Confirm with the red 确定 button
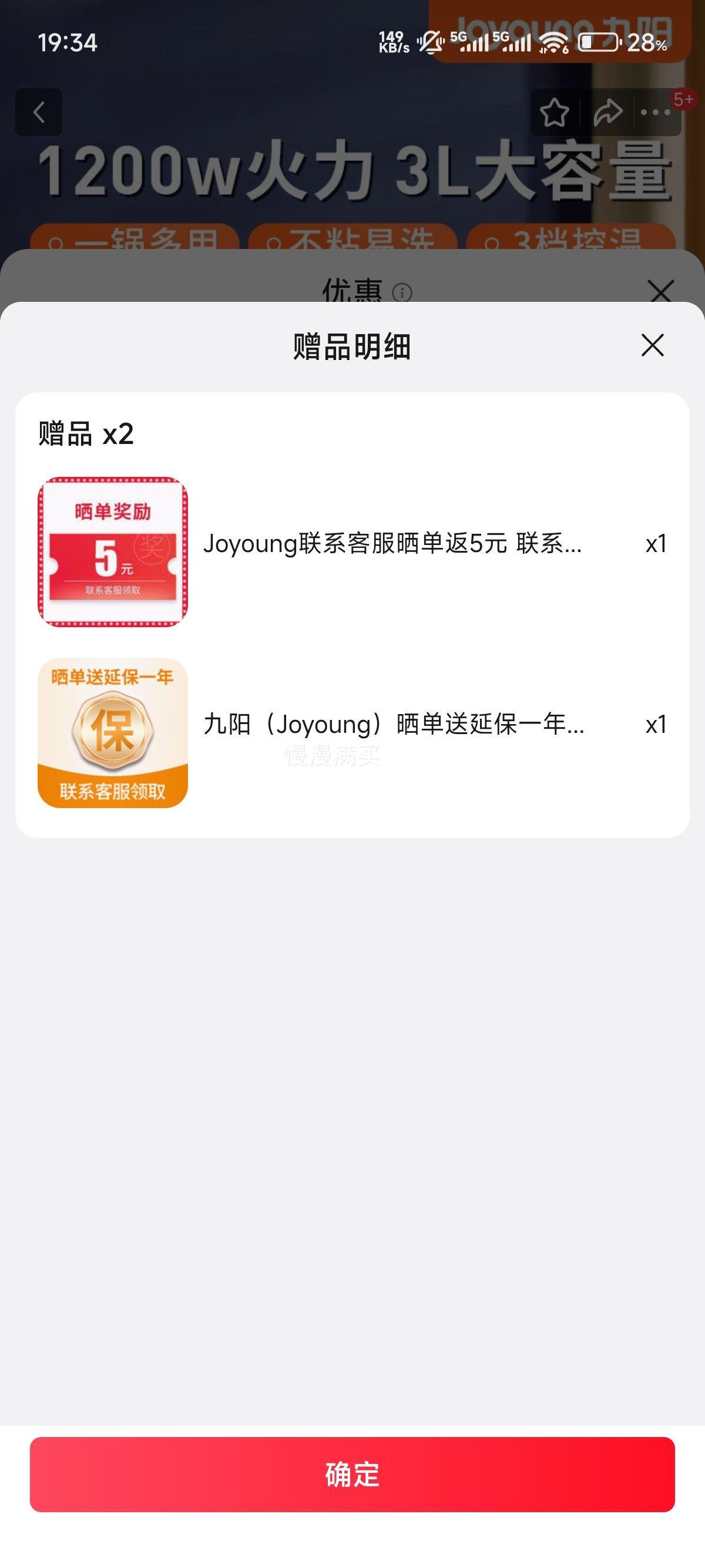Image resolution: width=705 pixels, height=1568 pixels. point(352,1474)
